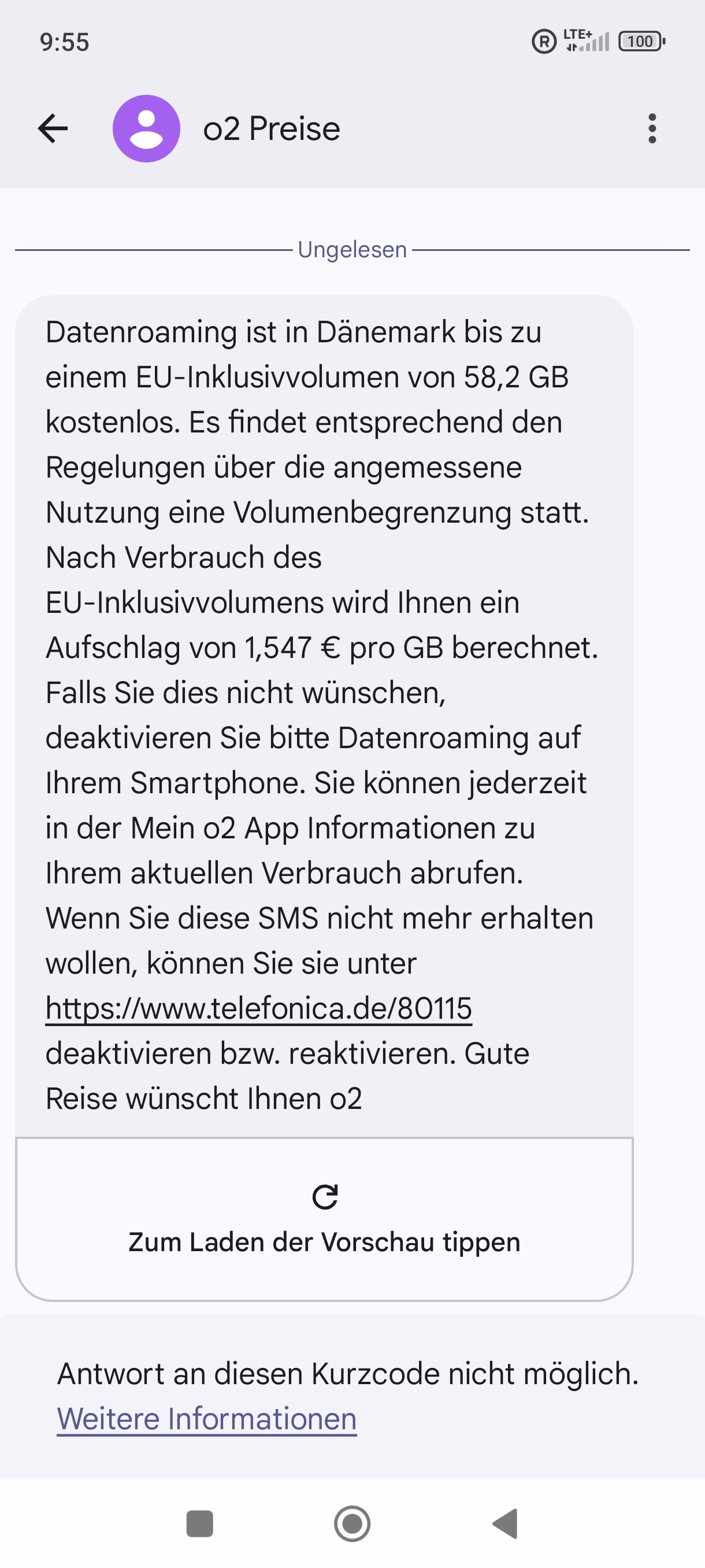Open the o2 Preise contact avatar

(147, 128)
